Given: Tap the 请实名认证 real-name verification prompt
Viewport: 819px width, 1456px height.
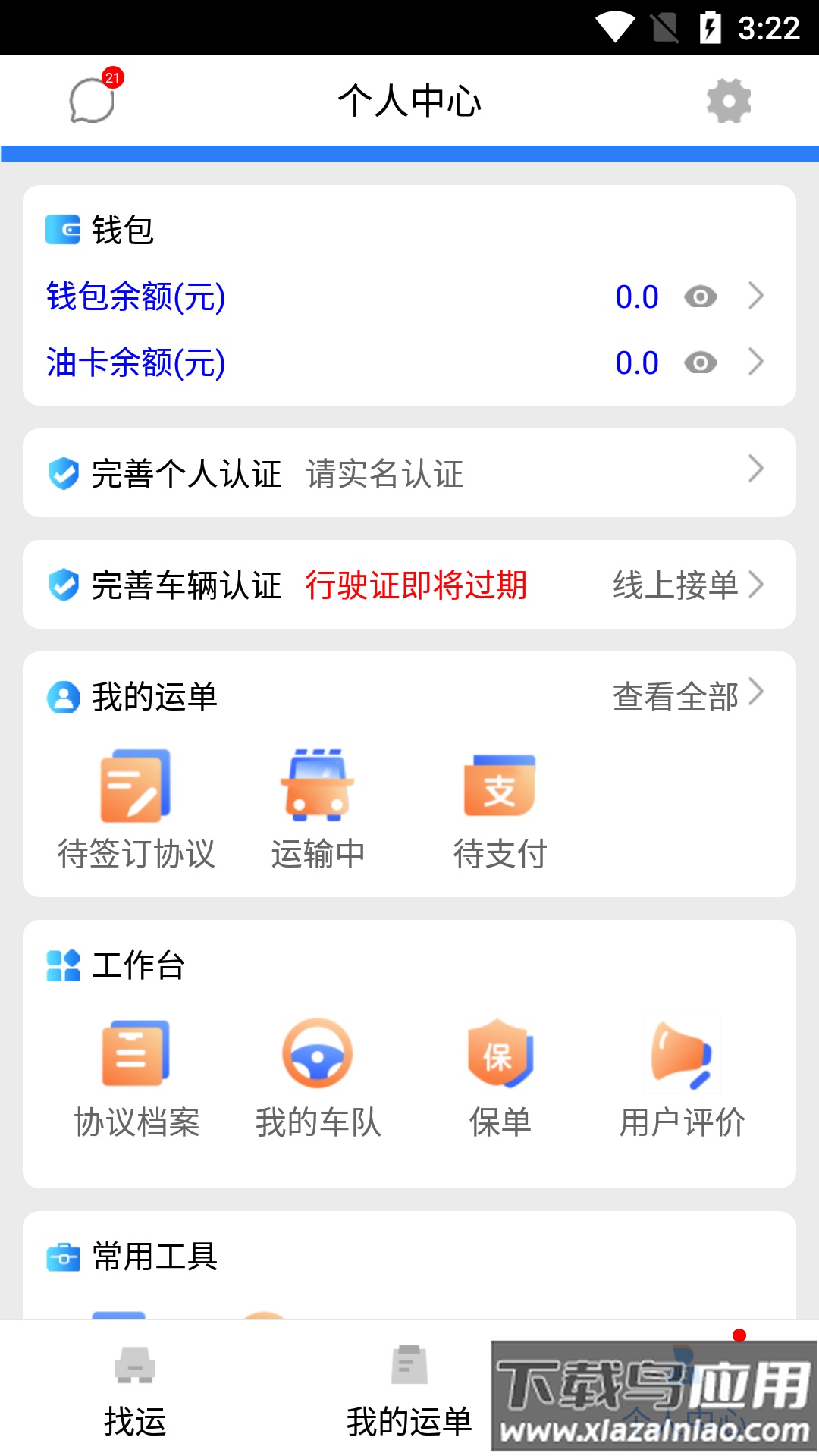Looking at the screenshot, I should pos(385,474).
